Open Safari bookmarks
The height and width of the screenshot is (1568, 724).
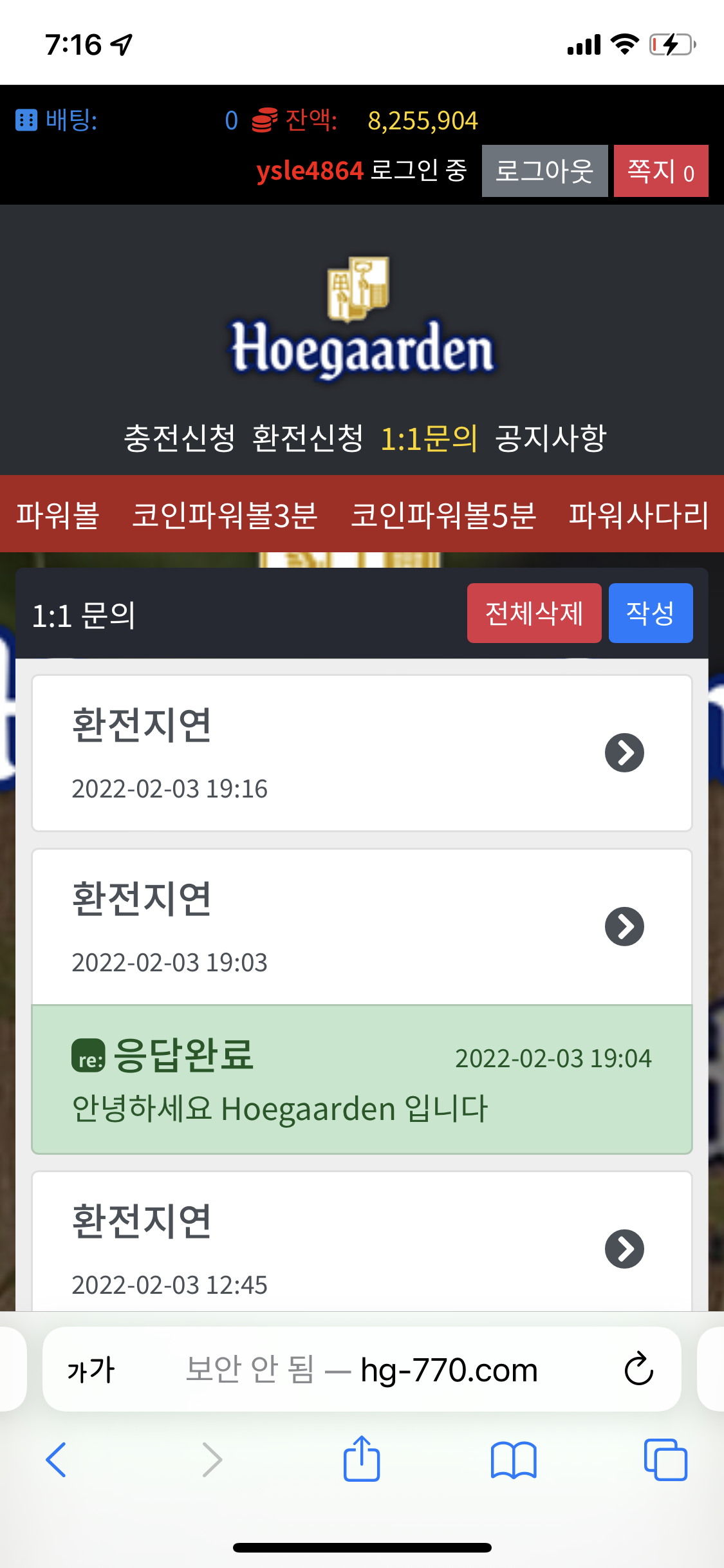pos(513,1459)
